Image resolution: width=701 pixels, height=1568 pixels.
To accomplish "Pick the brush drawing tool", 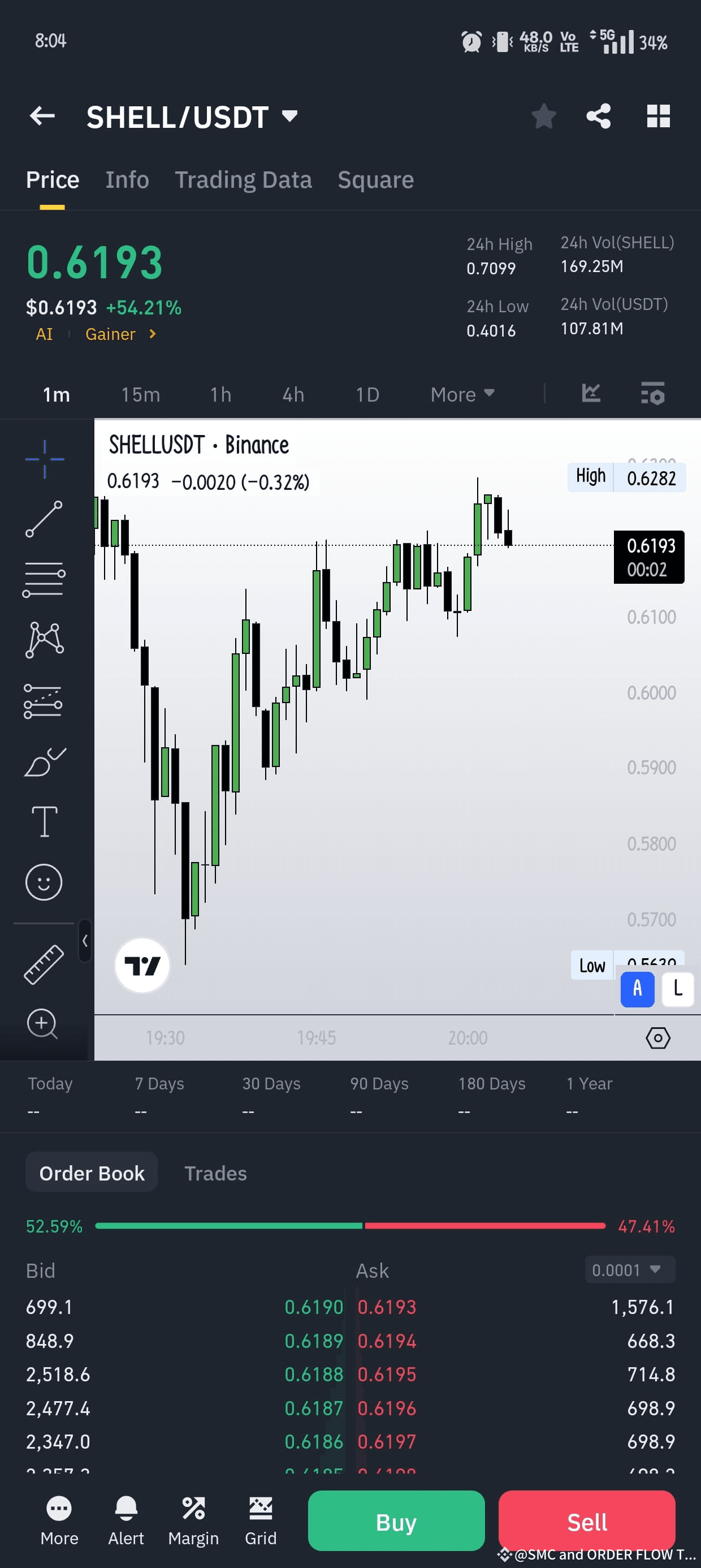I will point(45,763).
